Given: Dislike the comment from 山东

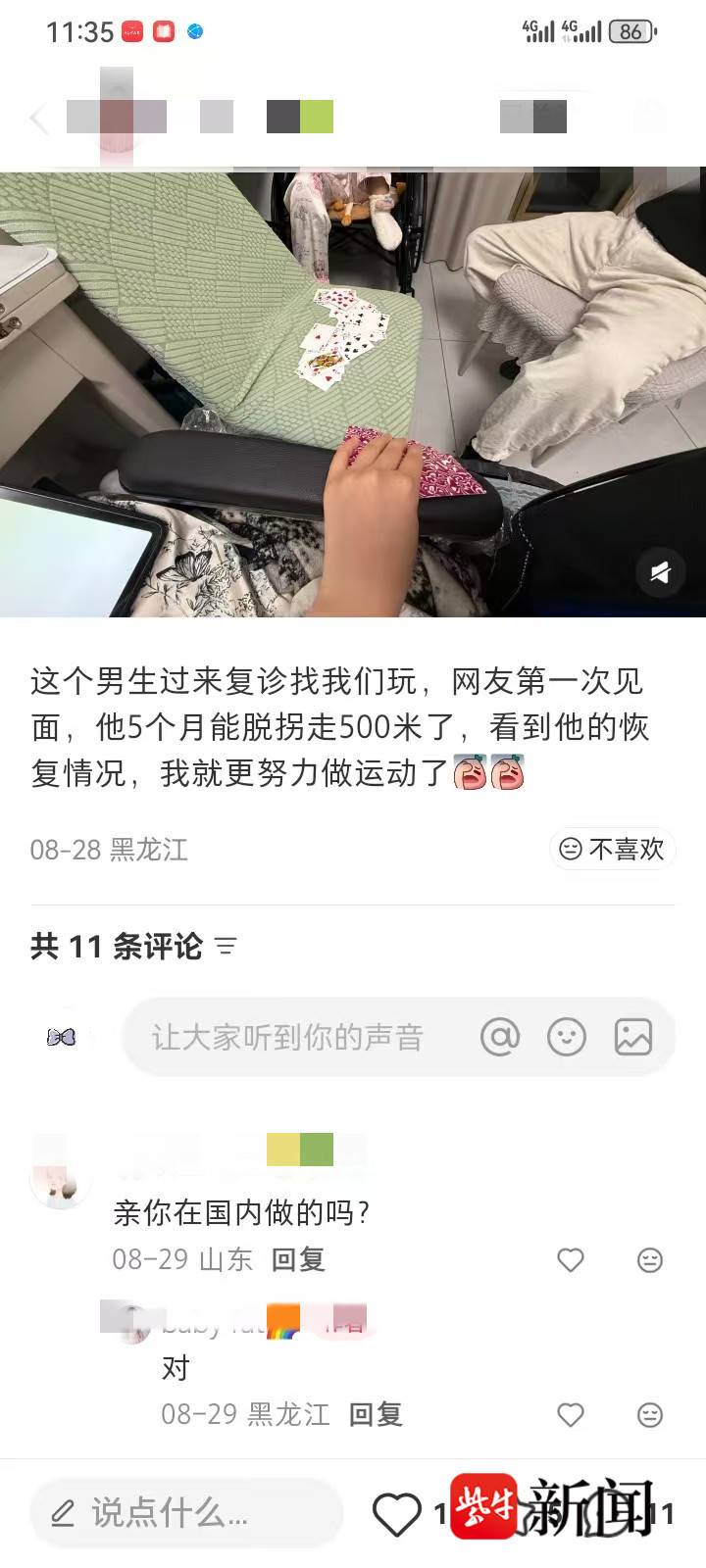Looking at the screenshot, I should (x=650, y=1260).
